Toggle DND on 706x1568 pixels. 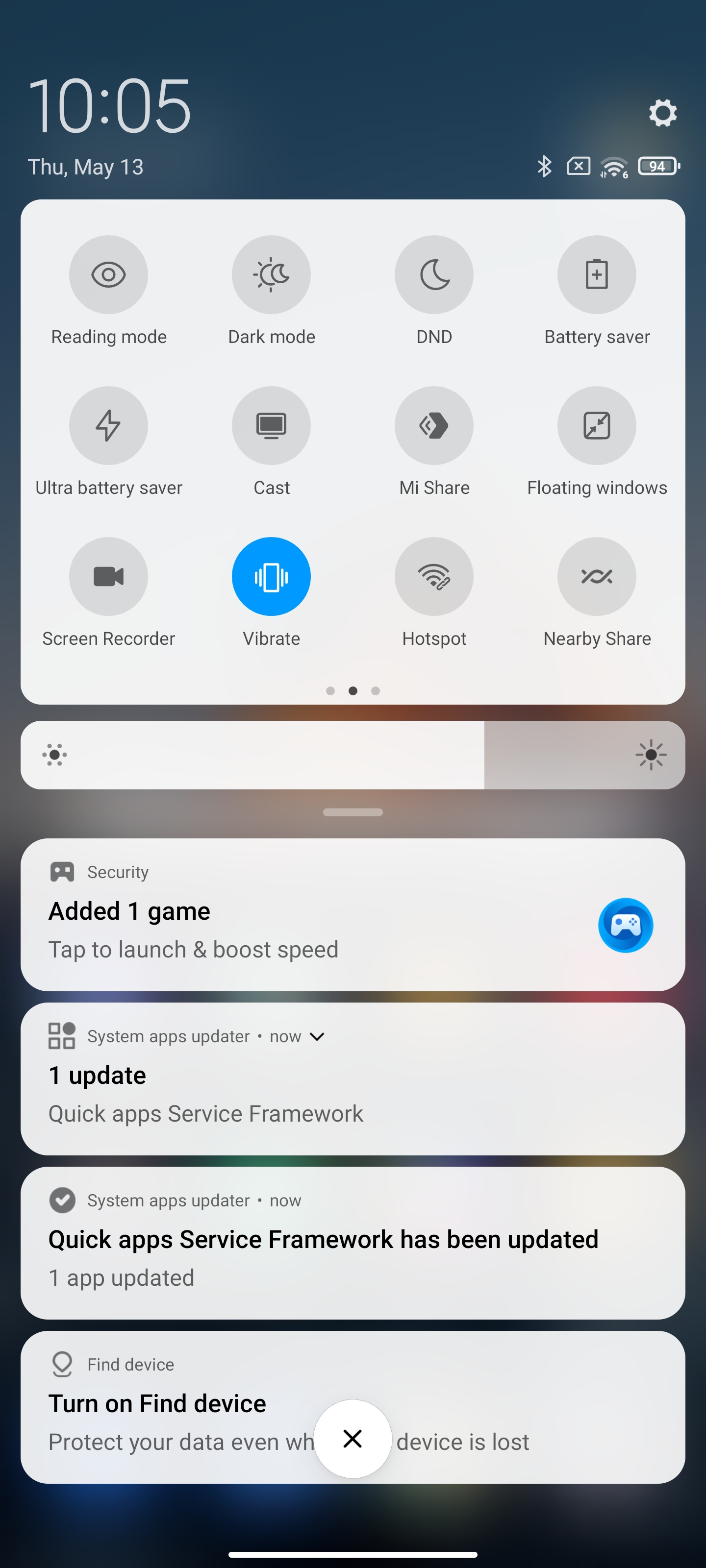tap(434, 274)
